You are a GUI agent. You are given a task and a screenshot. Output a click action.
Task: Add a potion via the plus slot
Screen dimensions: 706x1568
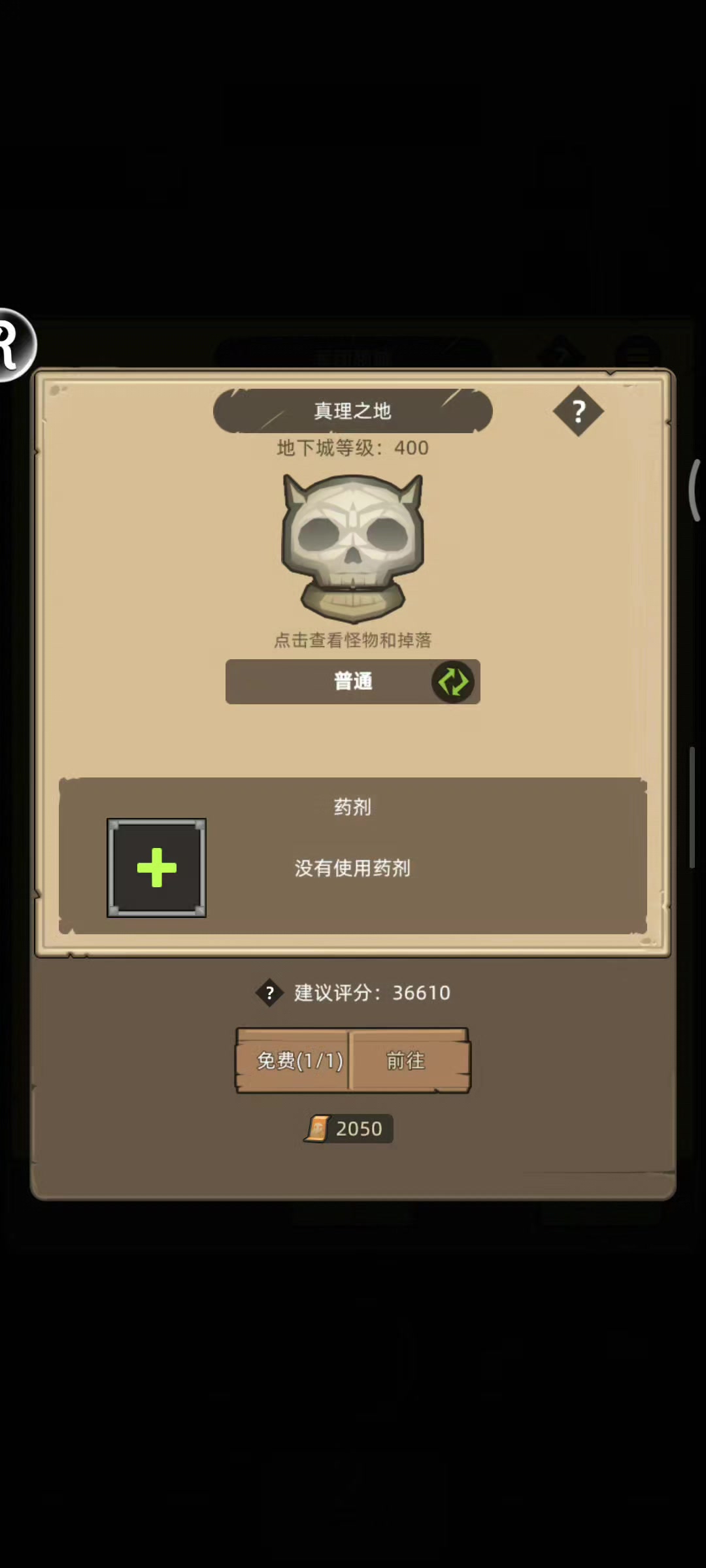pos(157,868)
